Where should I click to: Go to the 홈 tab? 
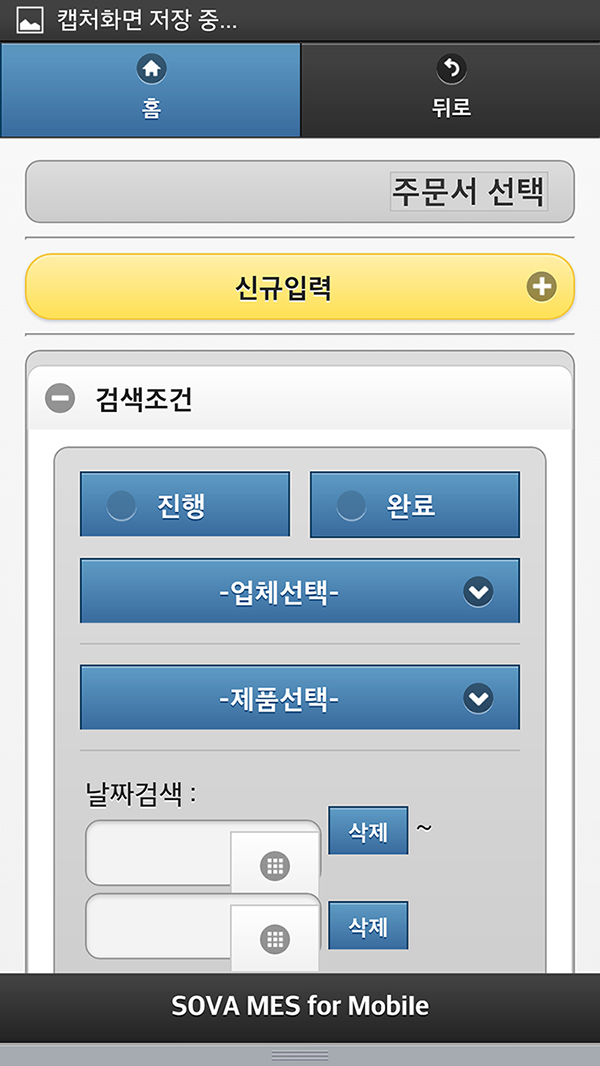pyautogui.click(x=151, y=90)
